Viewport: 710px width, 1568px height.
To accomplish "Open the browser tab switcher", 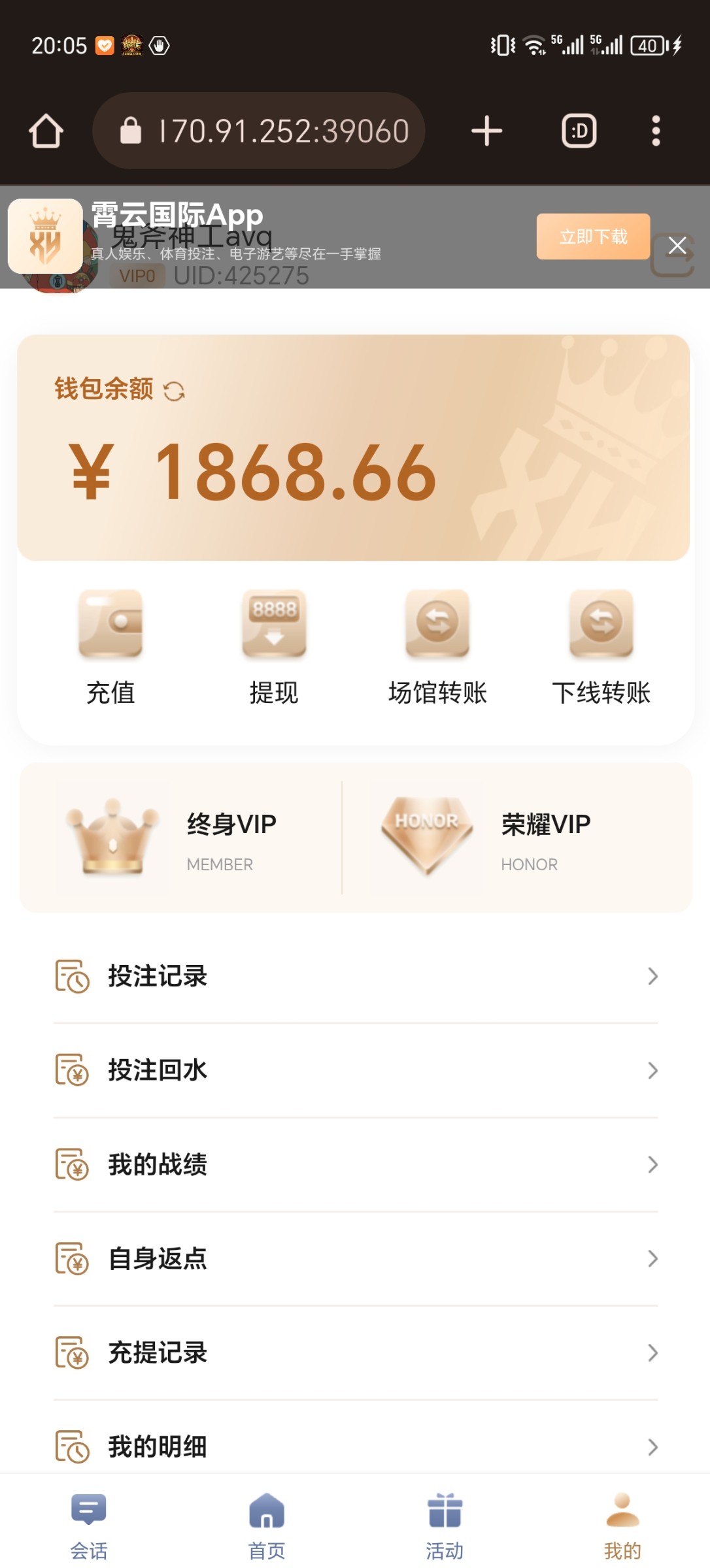I will pyautogui.click(x=579, y=131).
